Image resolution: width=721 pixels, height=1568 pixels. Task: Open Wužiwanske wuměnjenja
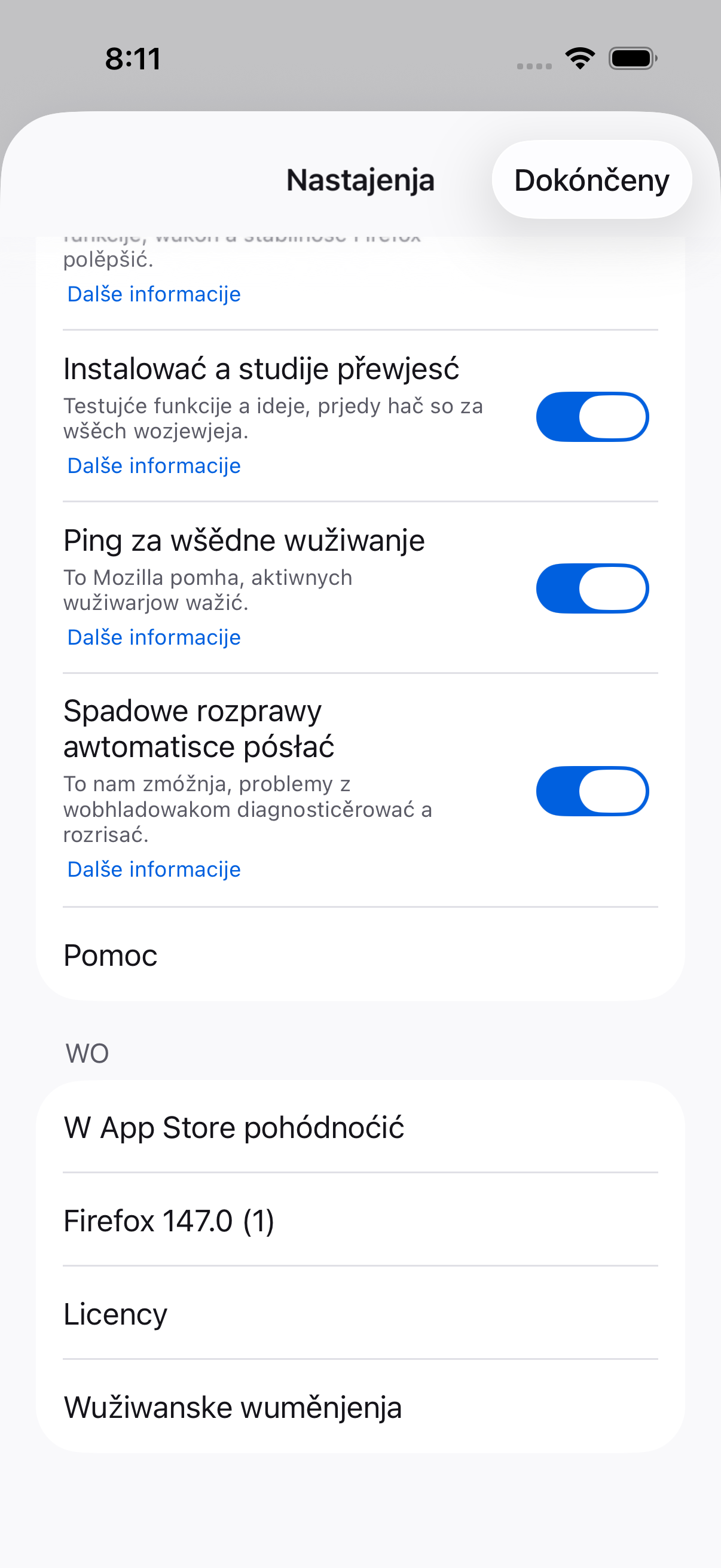[x=360, y=1407]
